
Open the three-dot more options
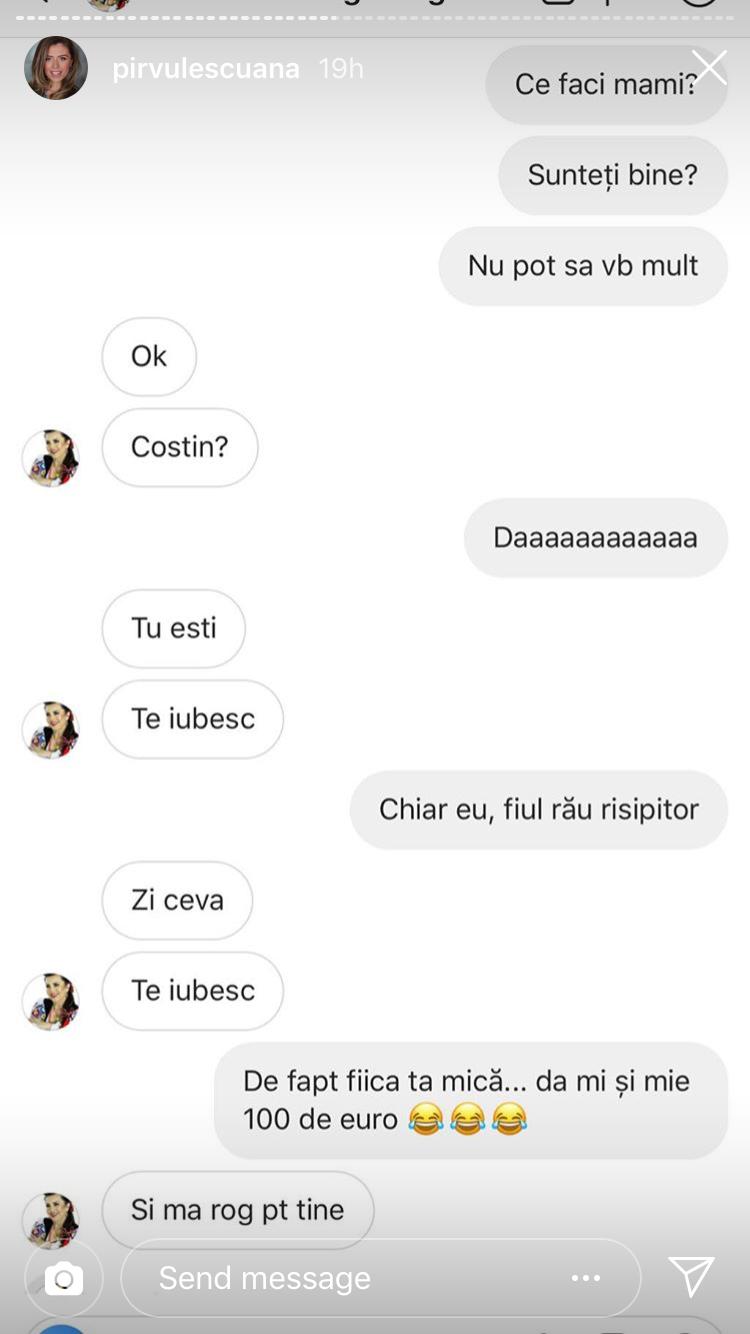(586, 1277)
